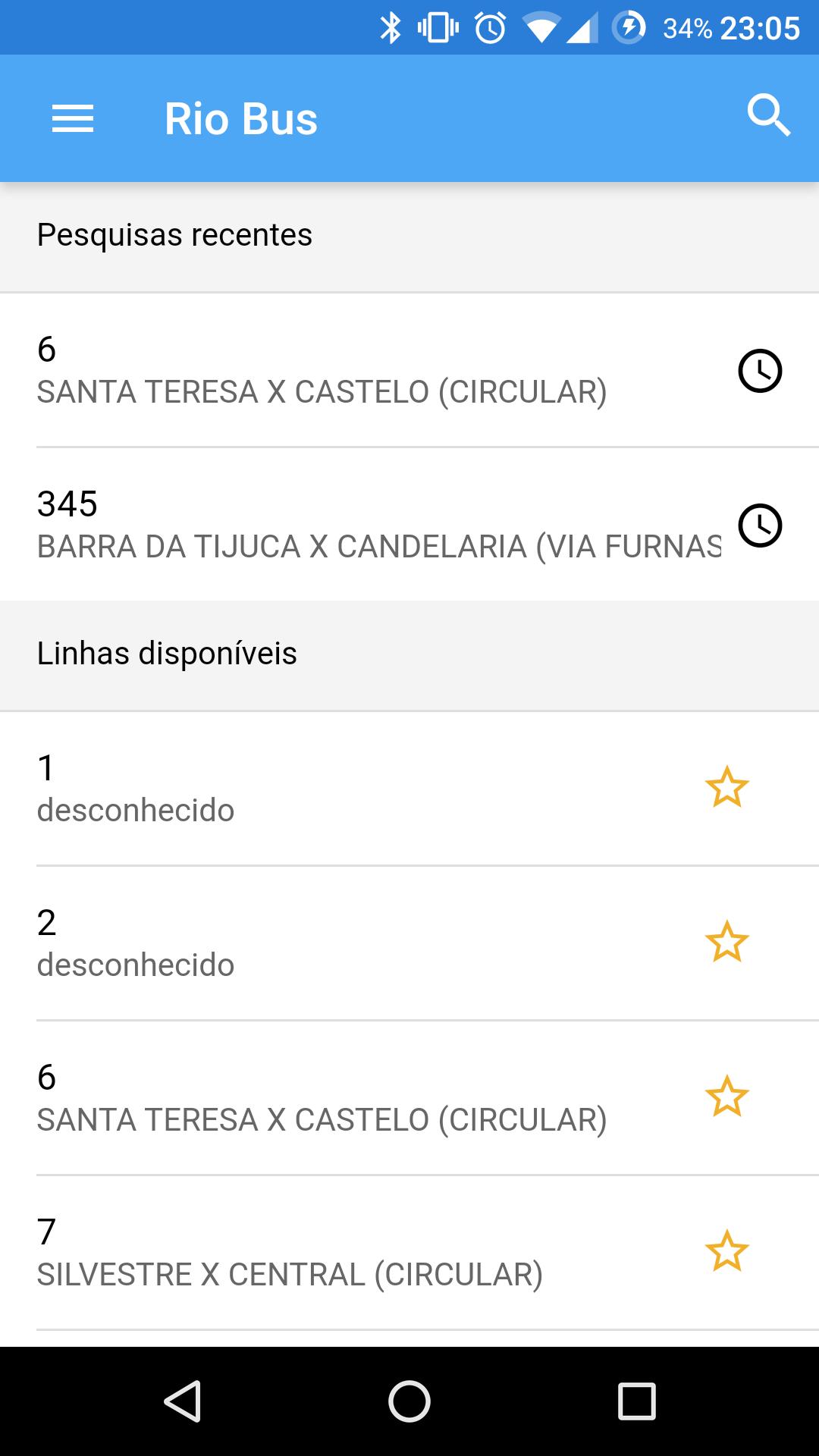Tap the Wi-Fi icon in the status bar
Viewport: 819px width, 1456px height.
[x=540, y=27]
